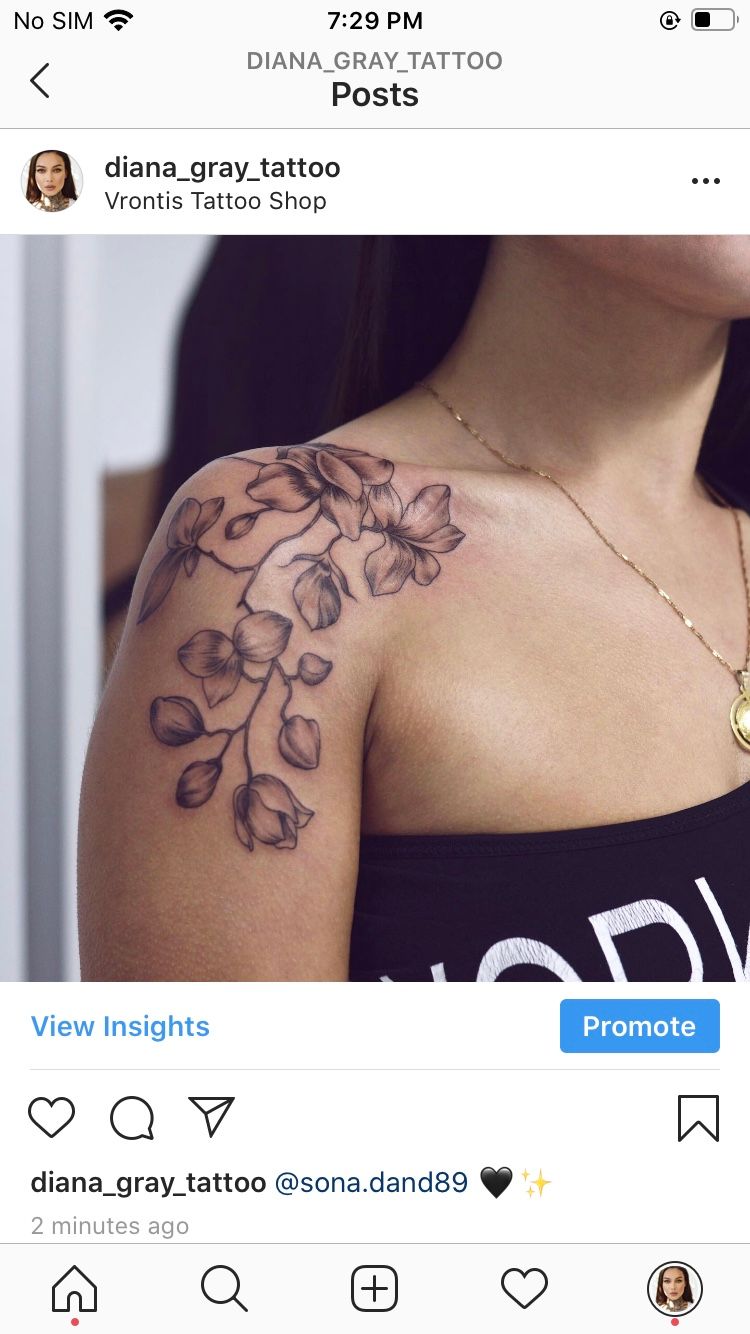This screenshot has width=750, height=1334.
Task: Promote the post with the blue button
Action: click(x=639, y=1026)
